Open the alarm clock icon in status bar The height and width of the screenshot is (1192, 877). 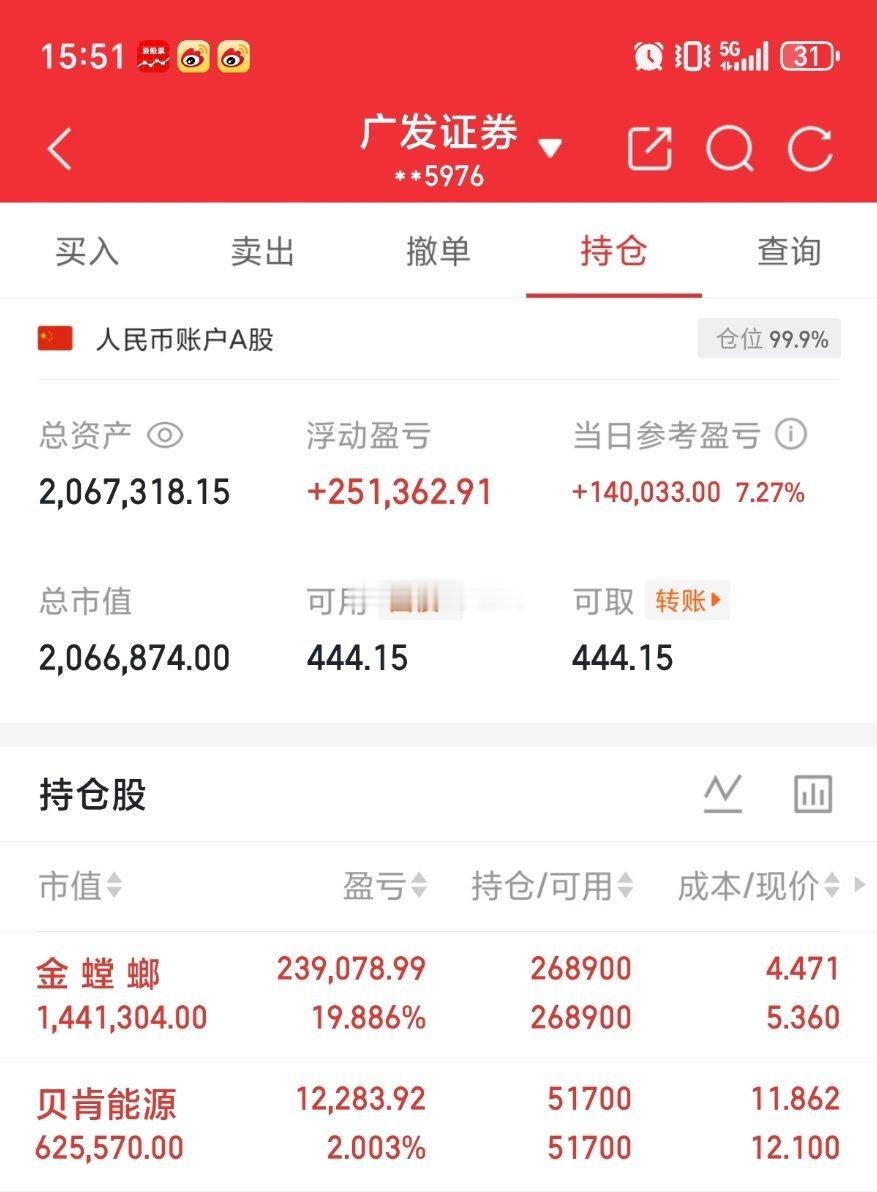(646, 60)
